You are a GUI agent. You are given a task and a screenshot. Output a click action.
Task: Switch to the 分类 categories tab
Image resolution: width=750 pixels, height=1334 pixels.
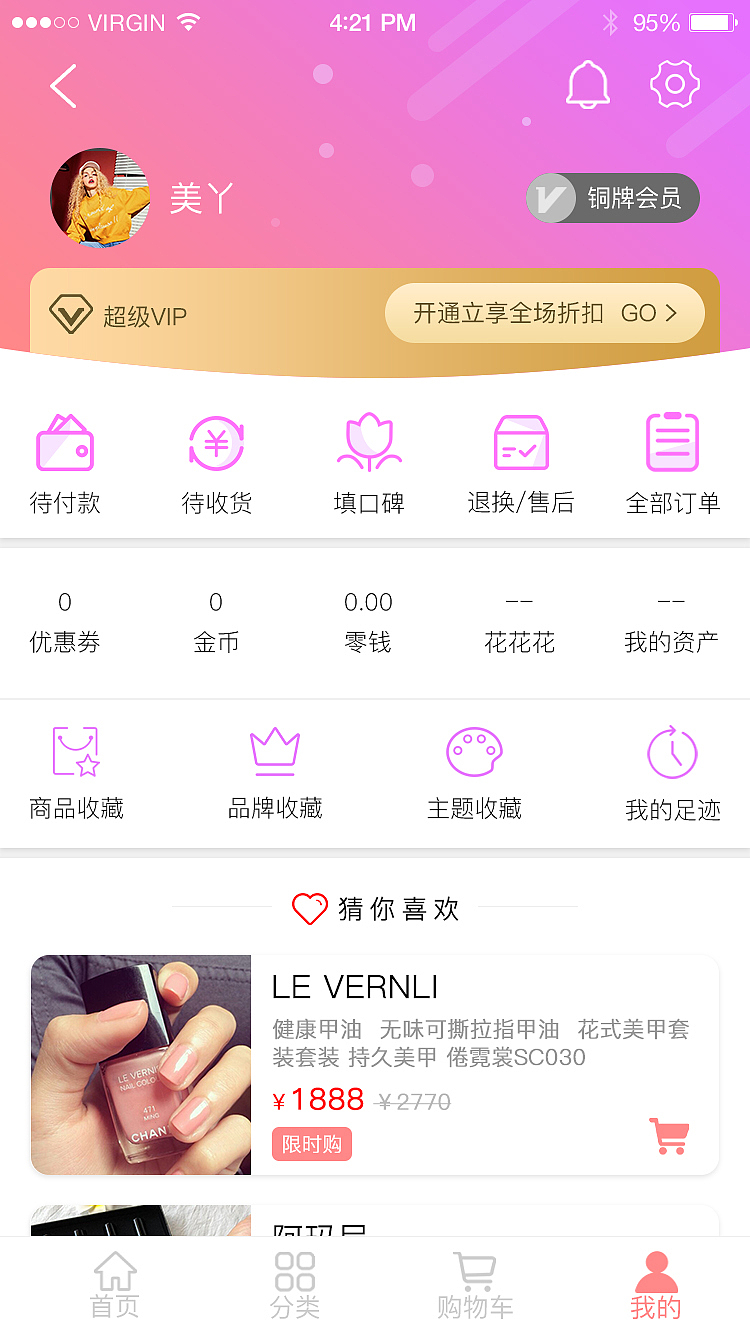pos(293,1283)
